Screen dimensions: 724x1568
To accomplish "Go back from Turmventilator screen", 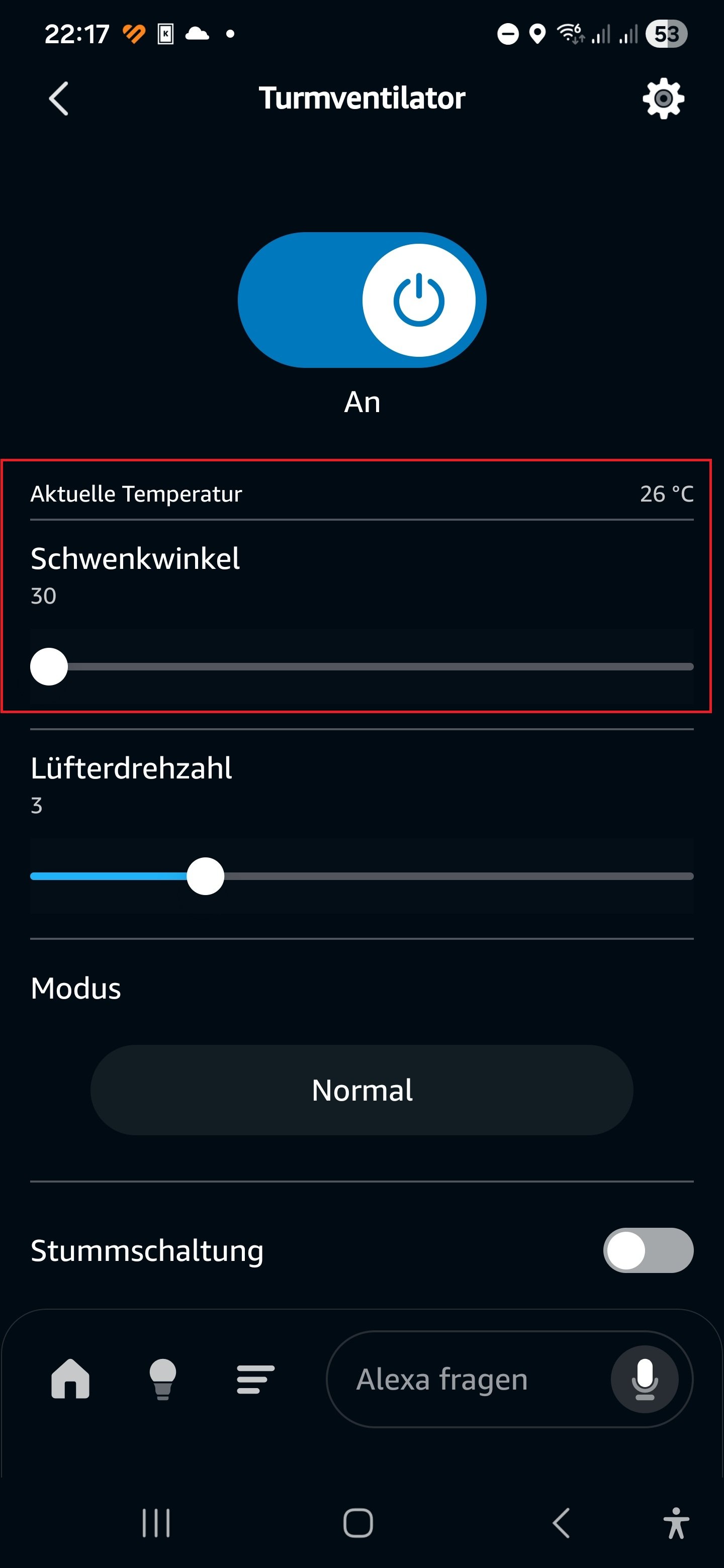I will pyautogui.click(x=59, y=99).
